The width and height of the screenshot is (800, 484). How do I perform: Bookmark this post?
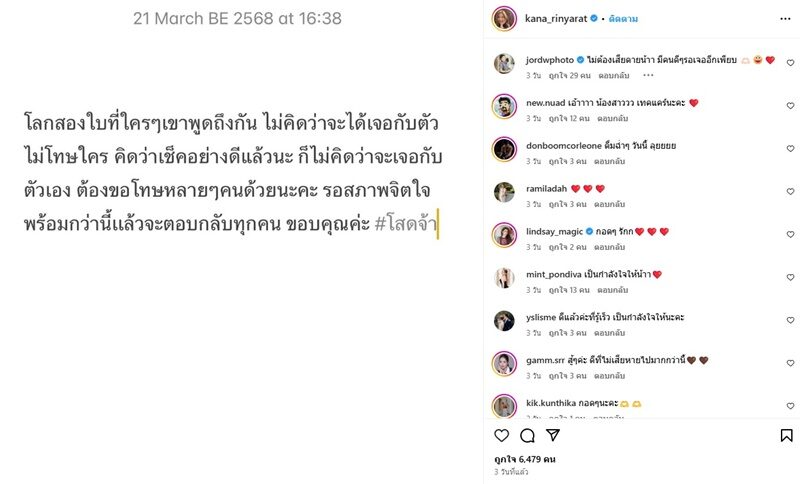[x=786, y=436]
